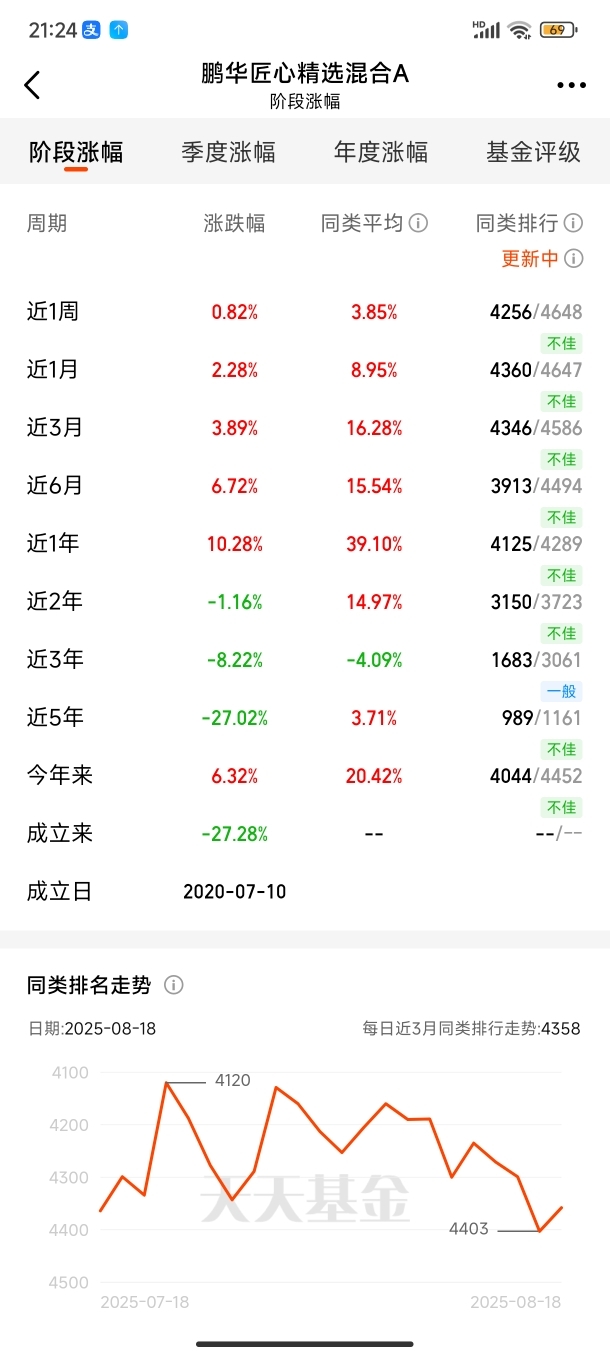The height and width of the screenshot is (1356, 610).
Task: Open the three-dot overflow menu
Action: pos(571,86)
